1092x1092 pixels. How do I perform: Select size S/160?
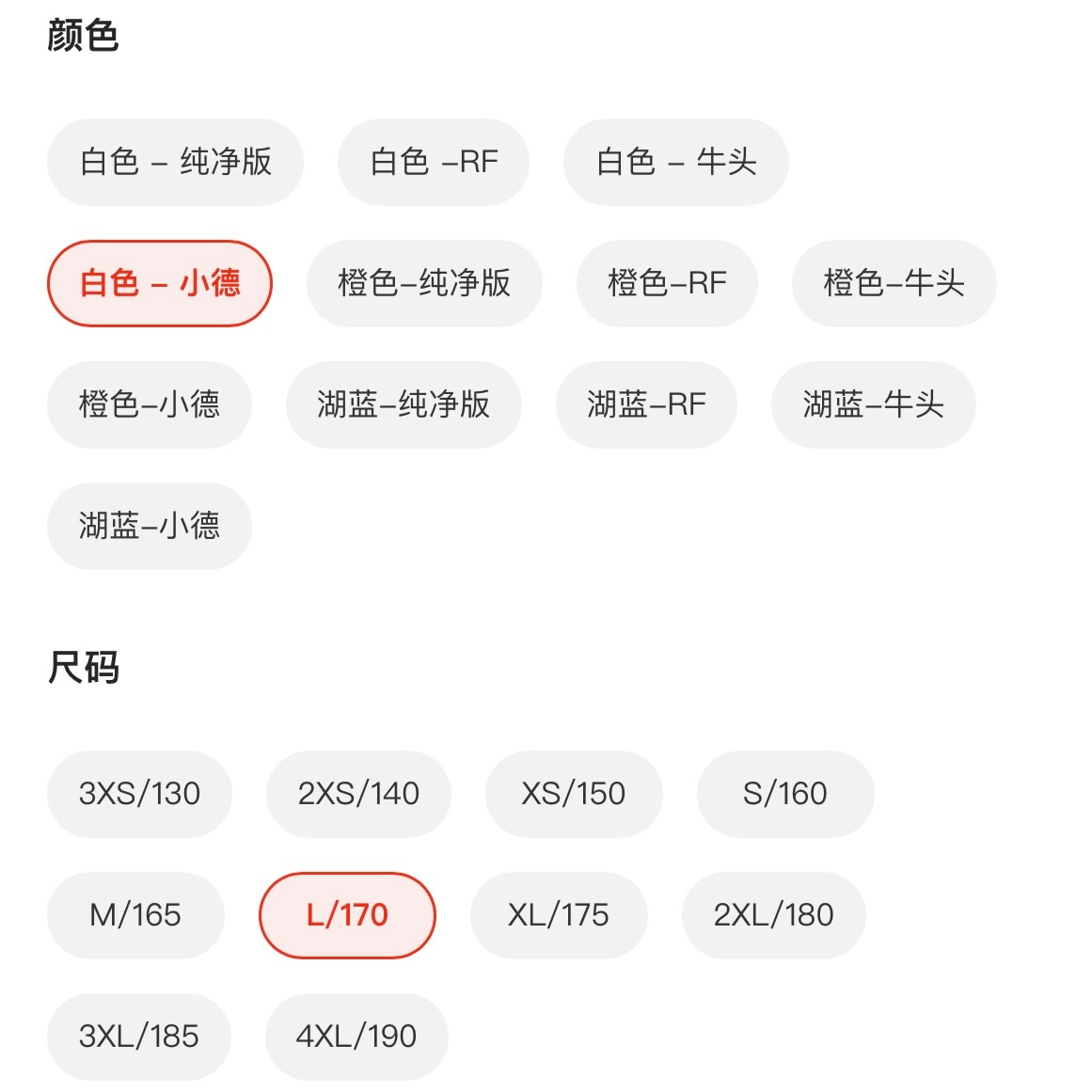[784, 794]
